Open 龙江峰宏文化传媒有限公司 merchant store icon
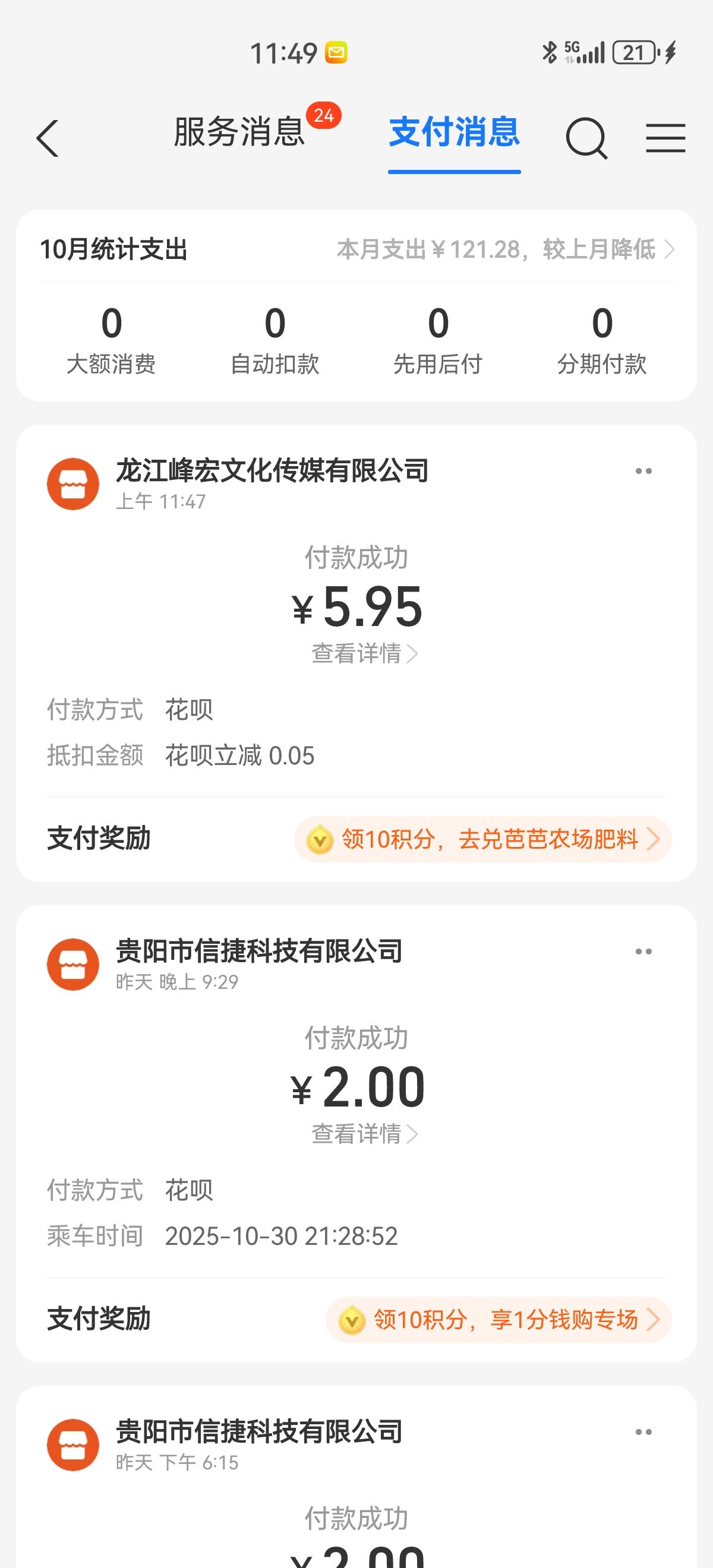The width and height of the screenshot is (713, 1568). 72,482
